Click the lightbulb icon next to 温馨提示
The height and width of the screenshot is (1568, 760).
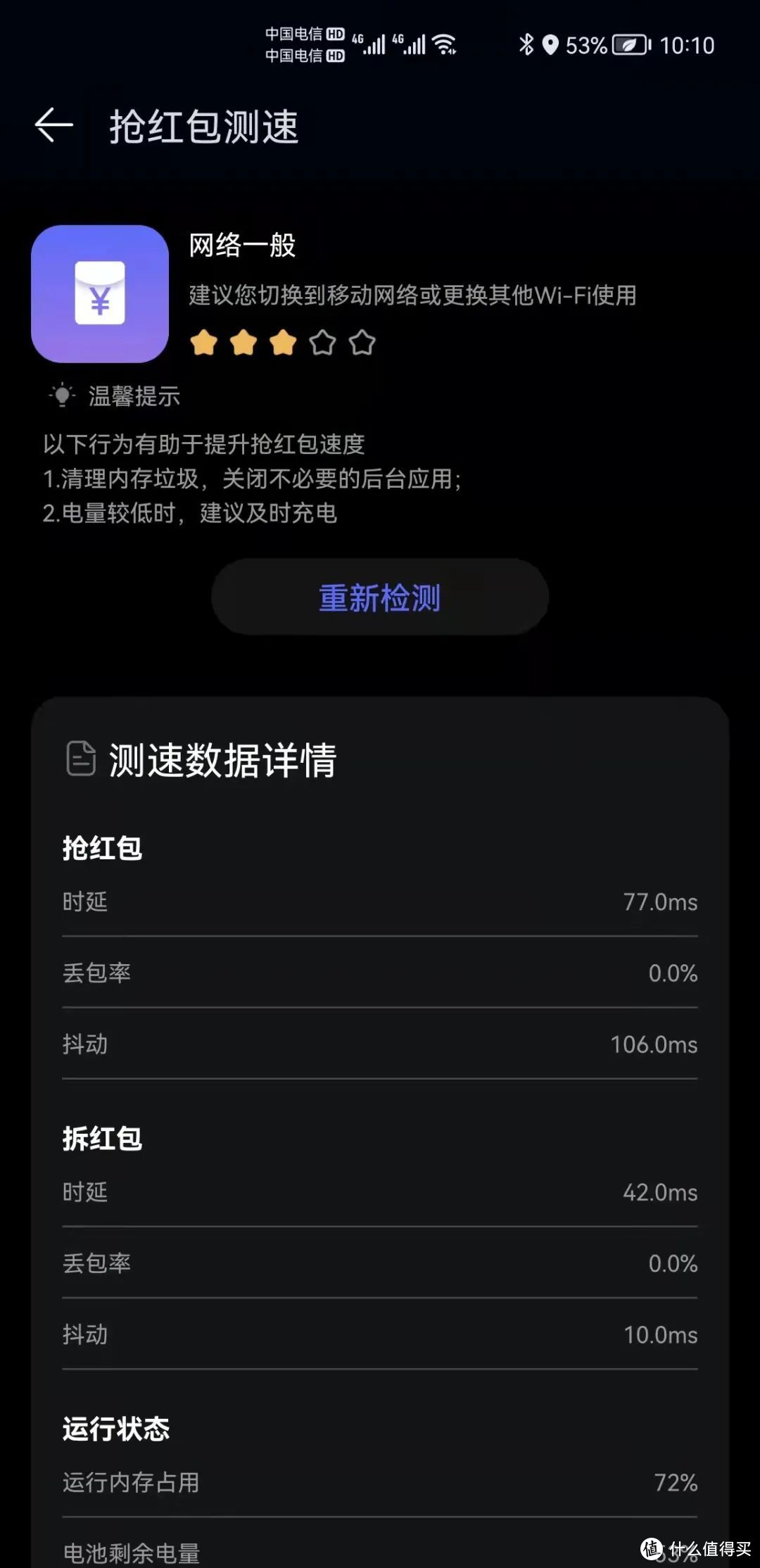(62, 396)
